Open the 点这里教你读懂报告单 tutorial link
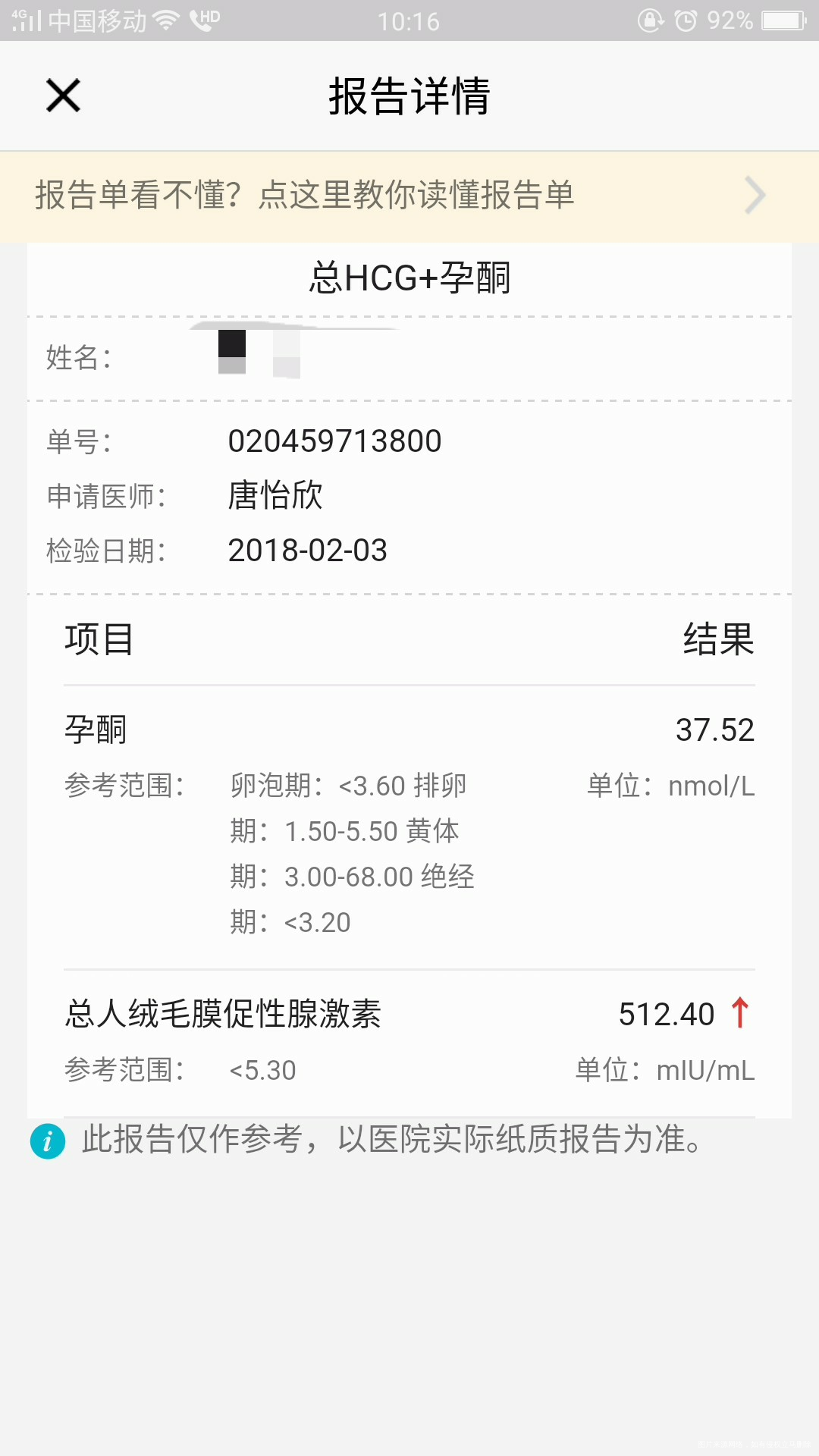The width and height of the screenshot is (819, 1456). [416, 196]
